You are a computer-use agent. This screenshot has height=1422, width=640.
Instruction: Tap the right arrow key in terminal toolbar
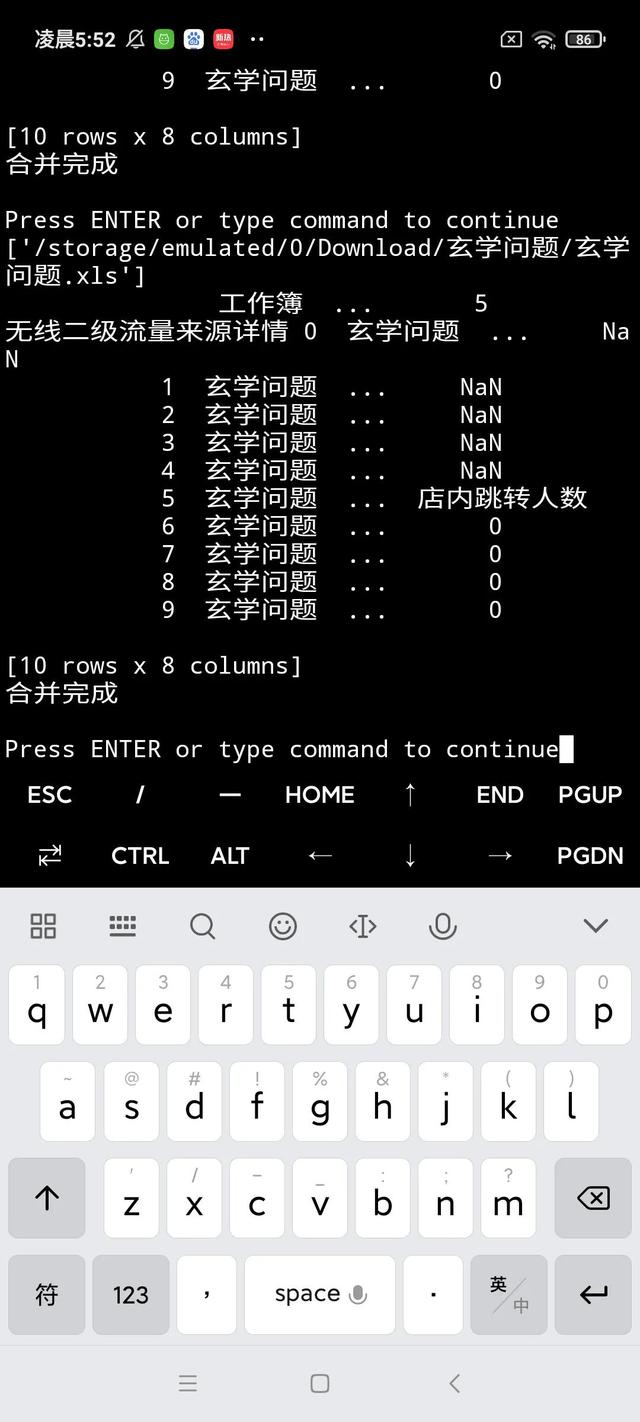click(x=500, y=856)
